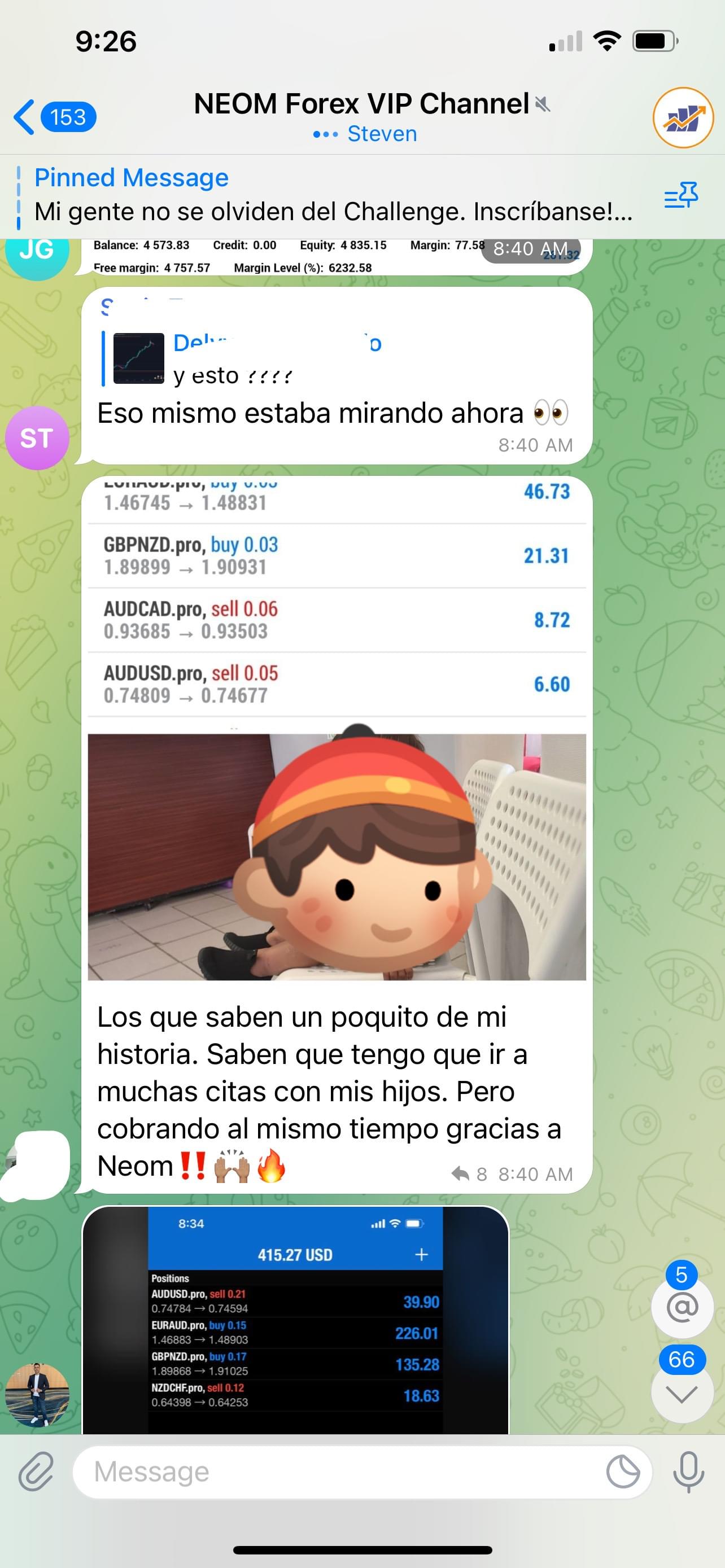Open ST sender's profile avatar
The image size is (725, 1568).
pyautogui.click(x=37, y=437)
